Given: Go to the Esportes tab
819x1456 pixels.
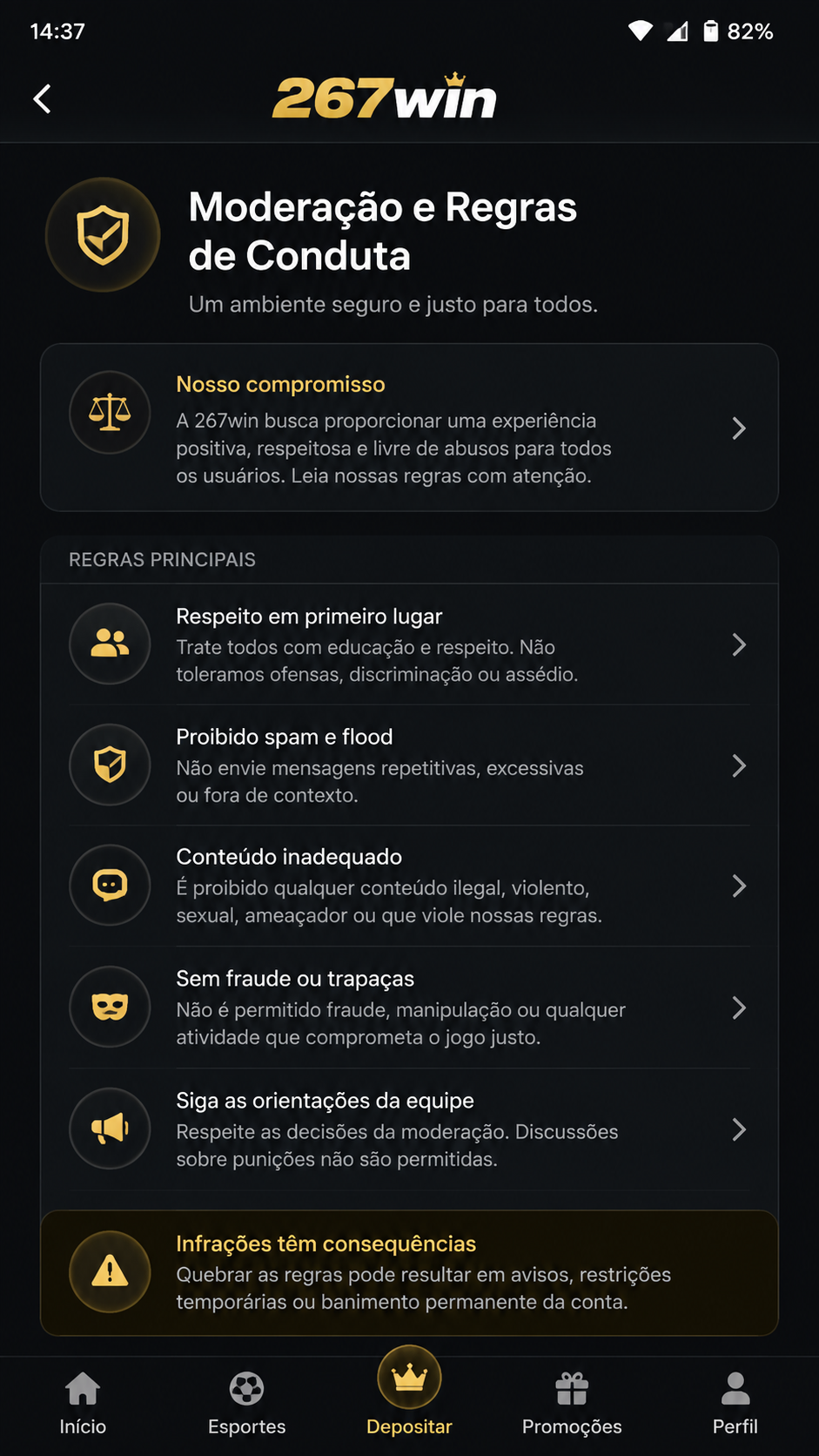Looking at the screenshot, I should point(246,1403).
